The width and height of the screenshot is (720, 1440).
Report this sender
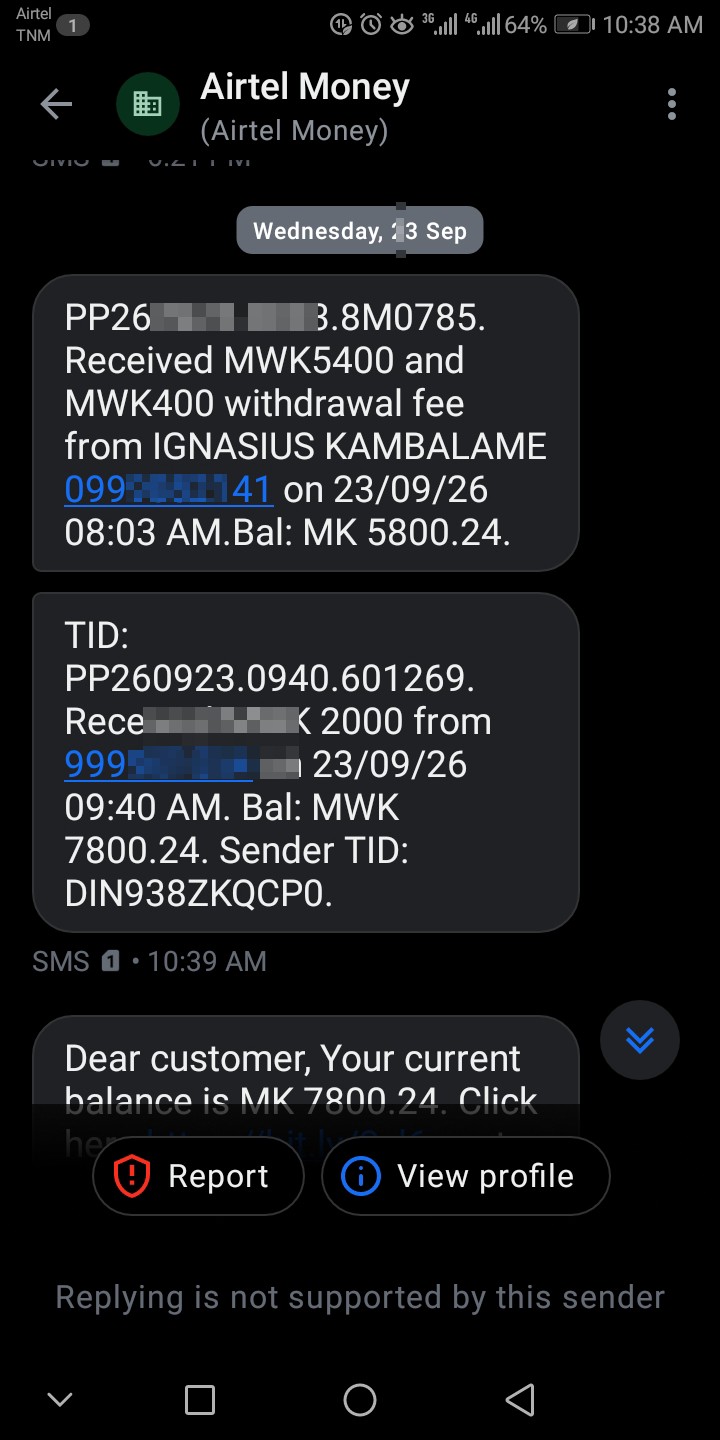198,1176
